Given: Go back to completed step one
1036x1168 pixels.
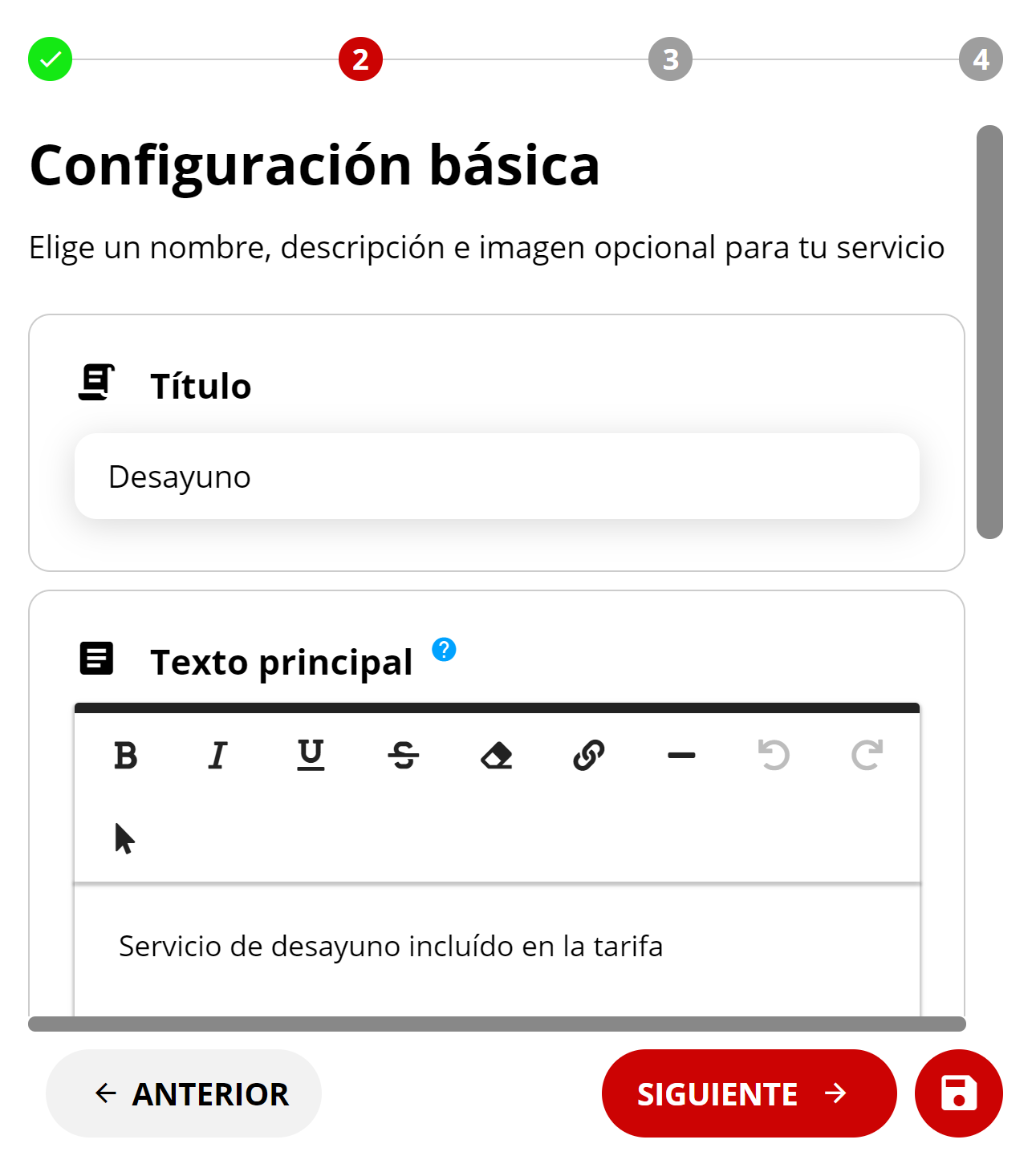Looking at the screenshot, I should click(x=50, y=59).
